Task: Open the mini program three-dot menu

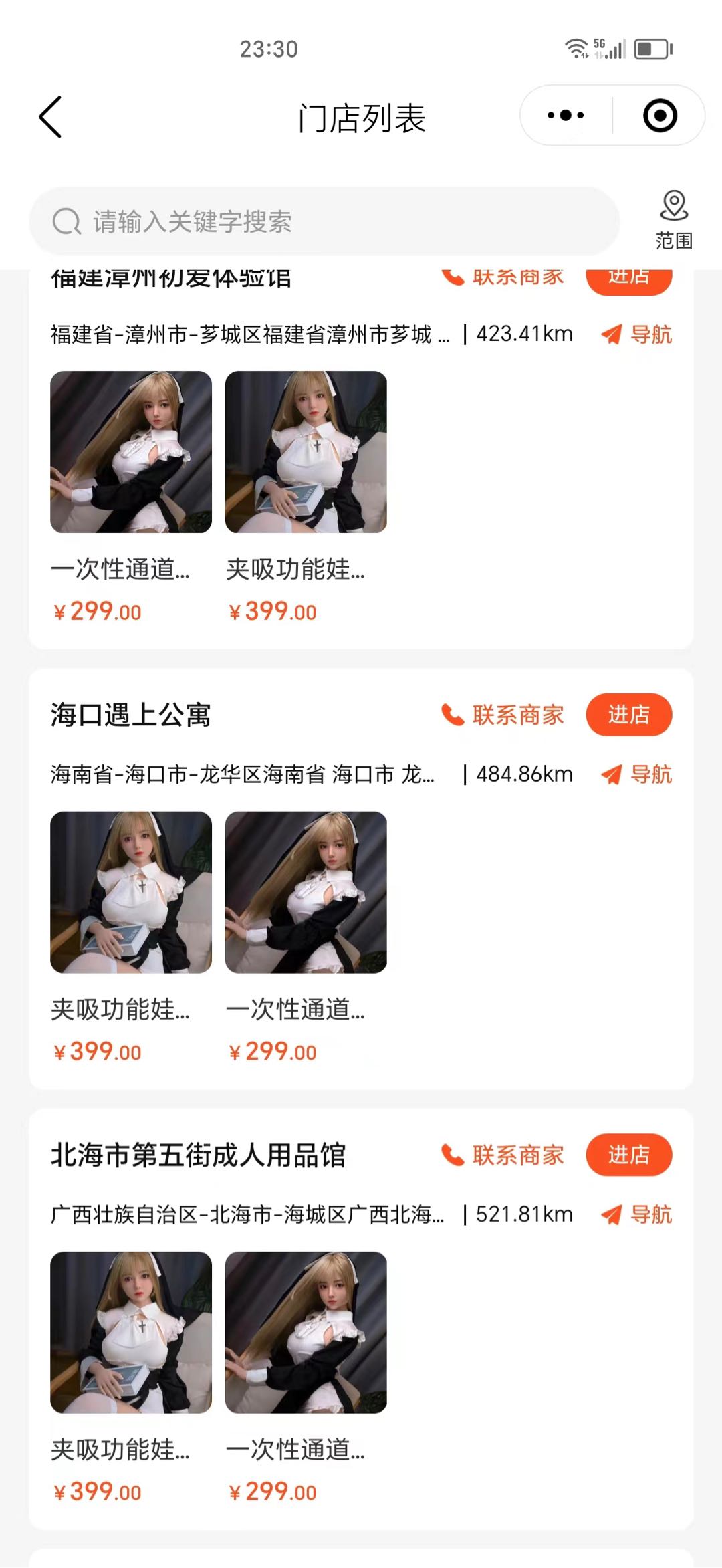Action: click(566, 116)
